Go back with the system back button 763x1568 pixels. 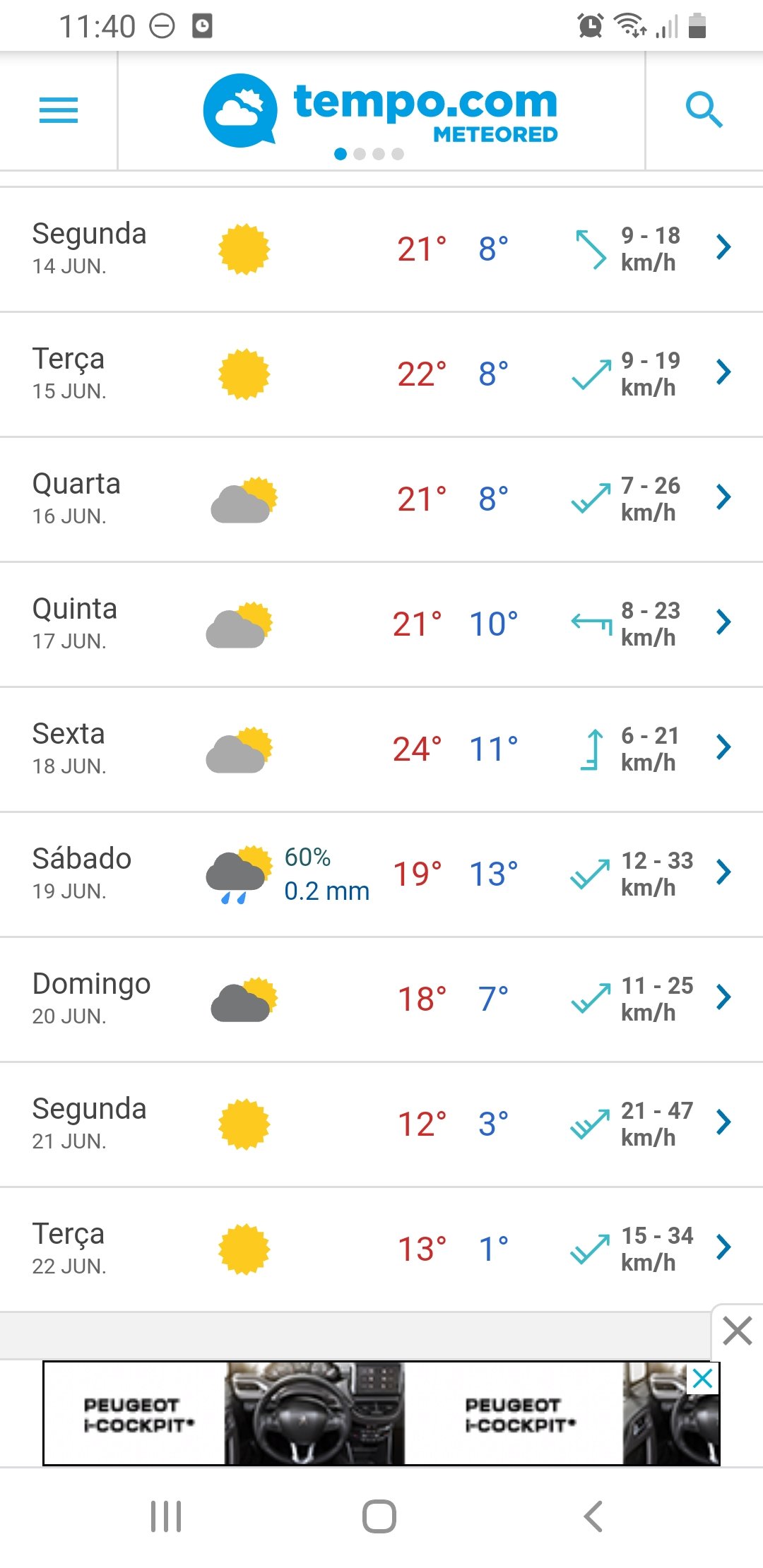point(593,1516)
